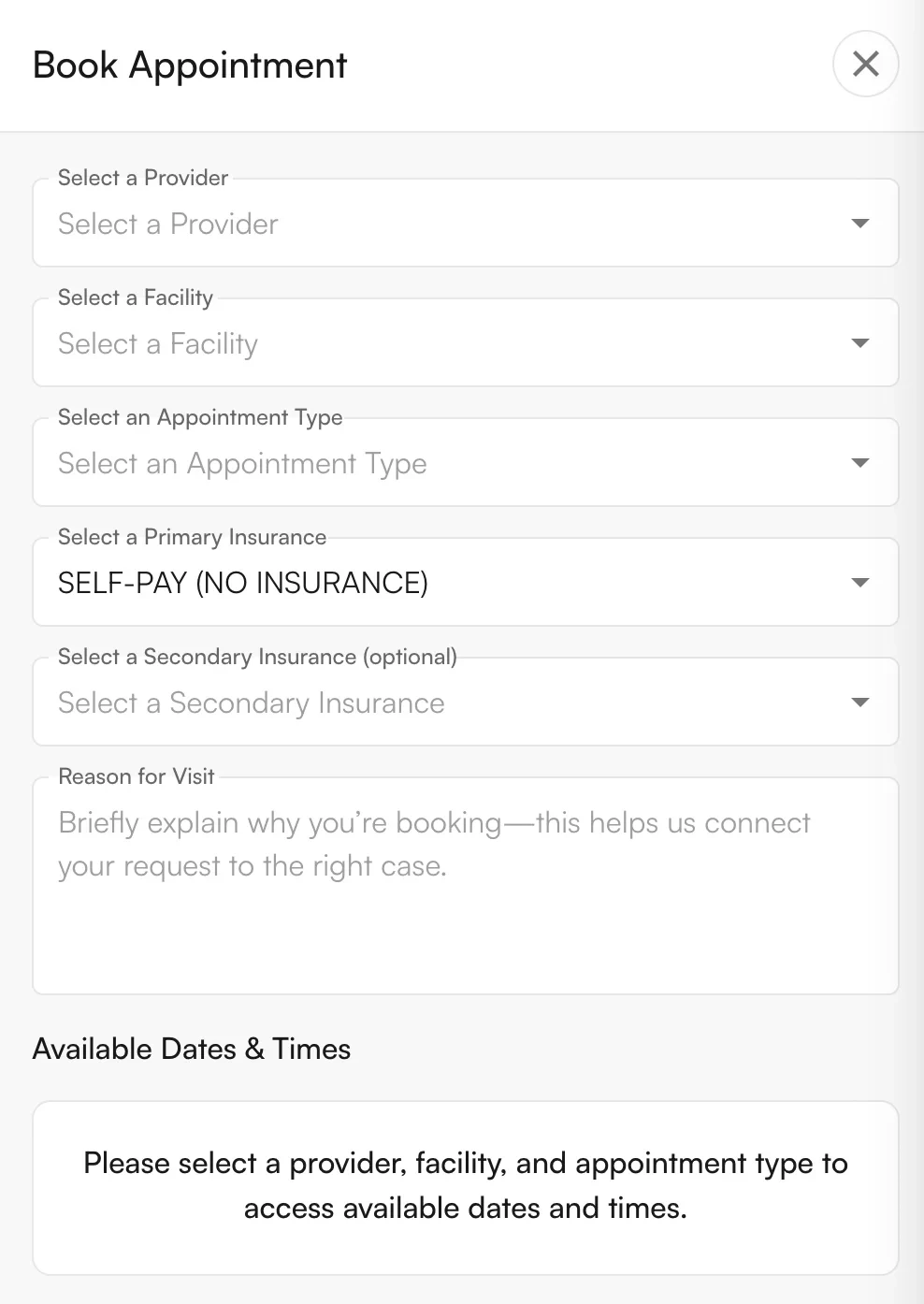The height and width of the screenshot is (1304, 924).
Task: Click the Appointment Type chevron icon
Action: point(859,462)
